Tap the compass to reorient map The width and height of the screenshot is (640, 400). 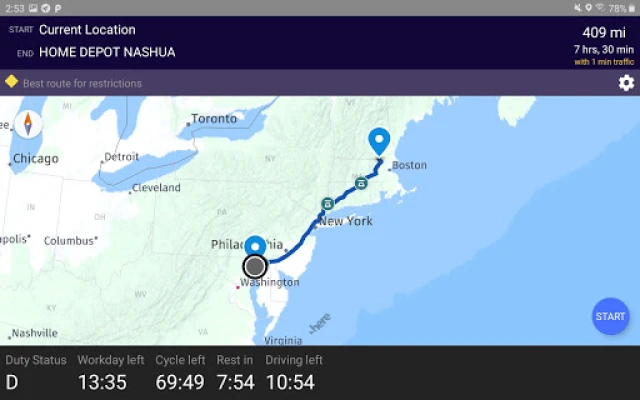[29, 124]
